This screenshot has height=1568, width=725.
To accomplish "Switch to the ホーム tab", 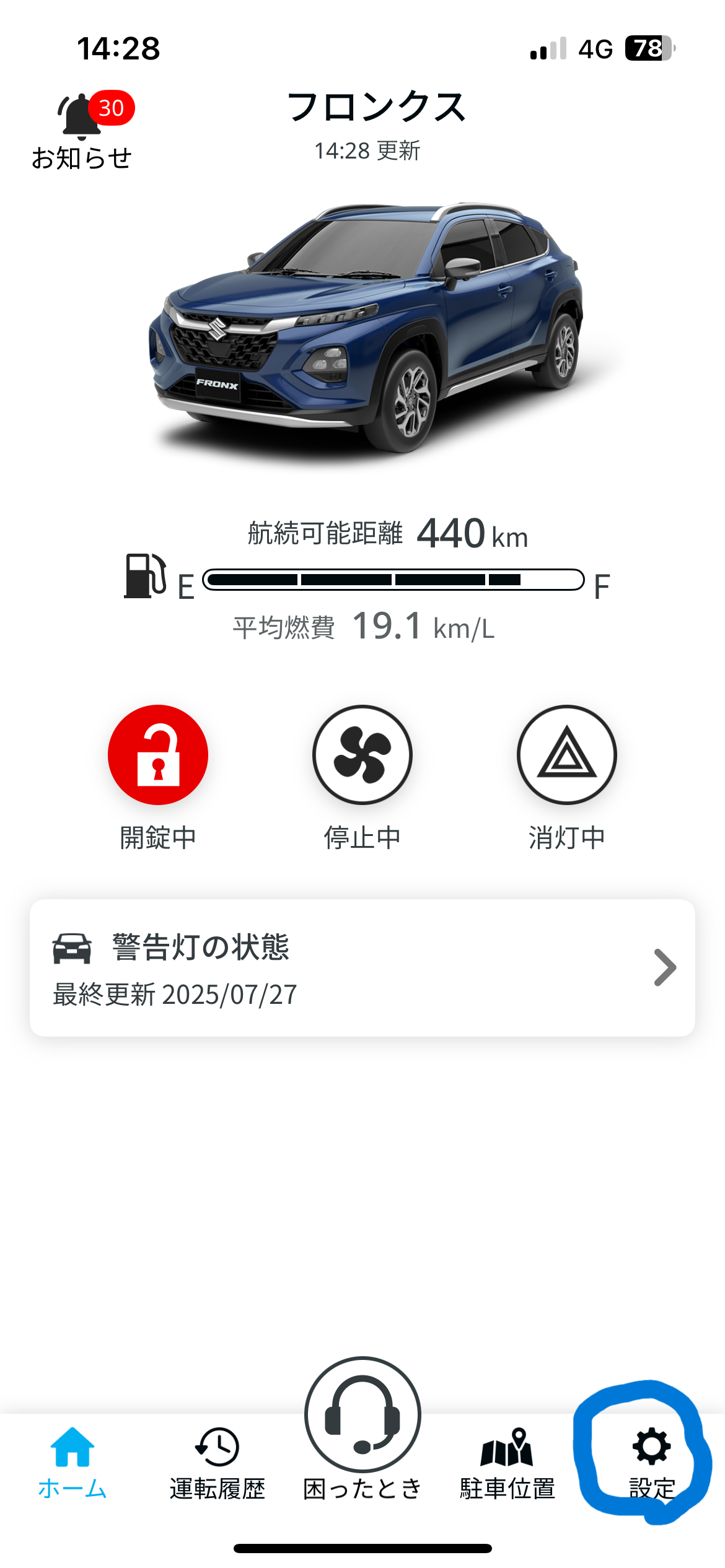I will (72, 1461).
